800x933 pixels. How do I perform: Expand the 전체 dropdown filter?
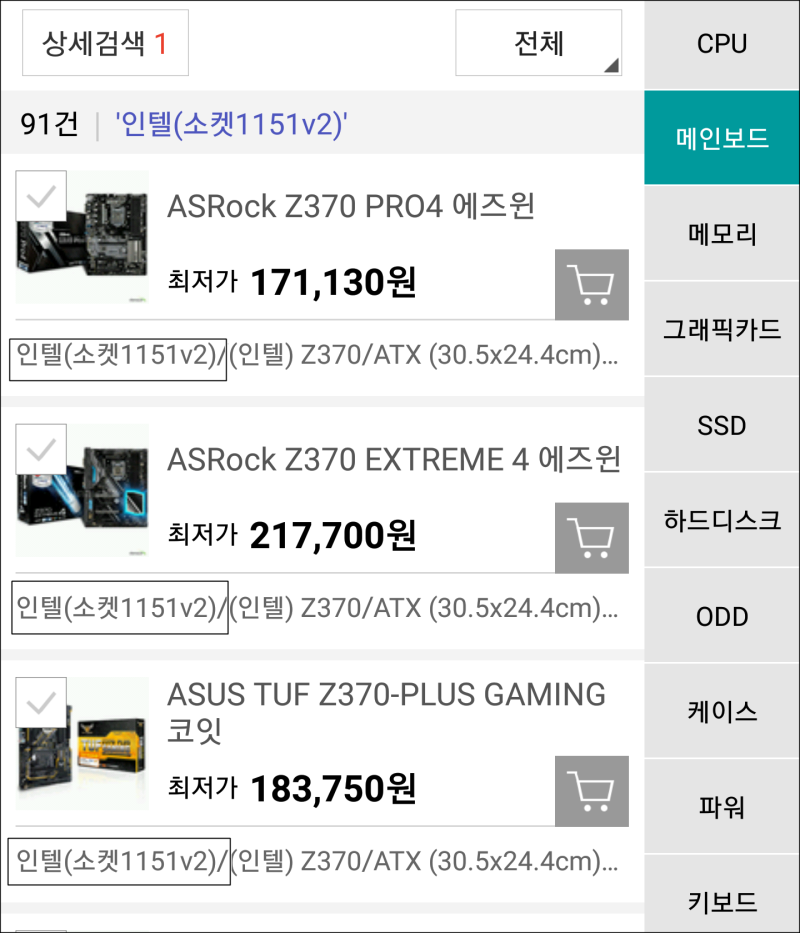[x=538, y=43]
